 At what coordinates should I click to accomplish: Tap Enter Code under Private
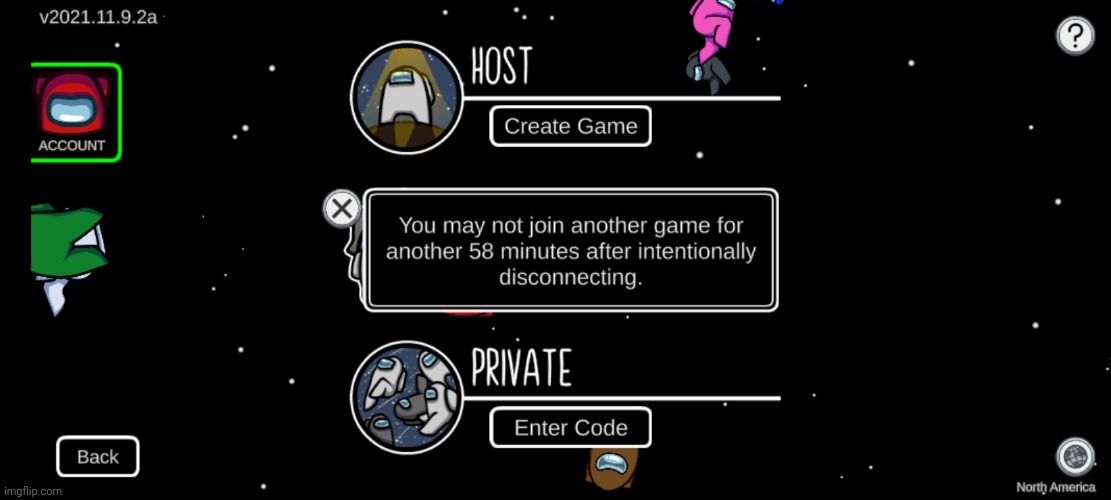click(x=570, y=428)
